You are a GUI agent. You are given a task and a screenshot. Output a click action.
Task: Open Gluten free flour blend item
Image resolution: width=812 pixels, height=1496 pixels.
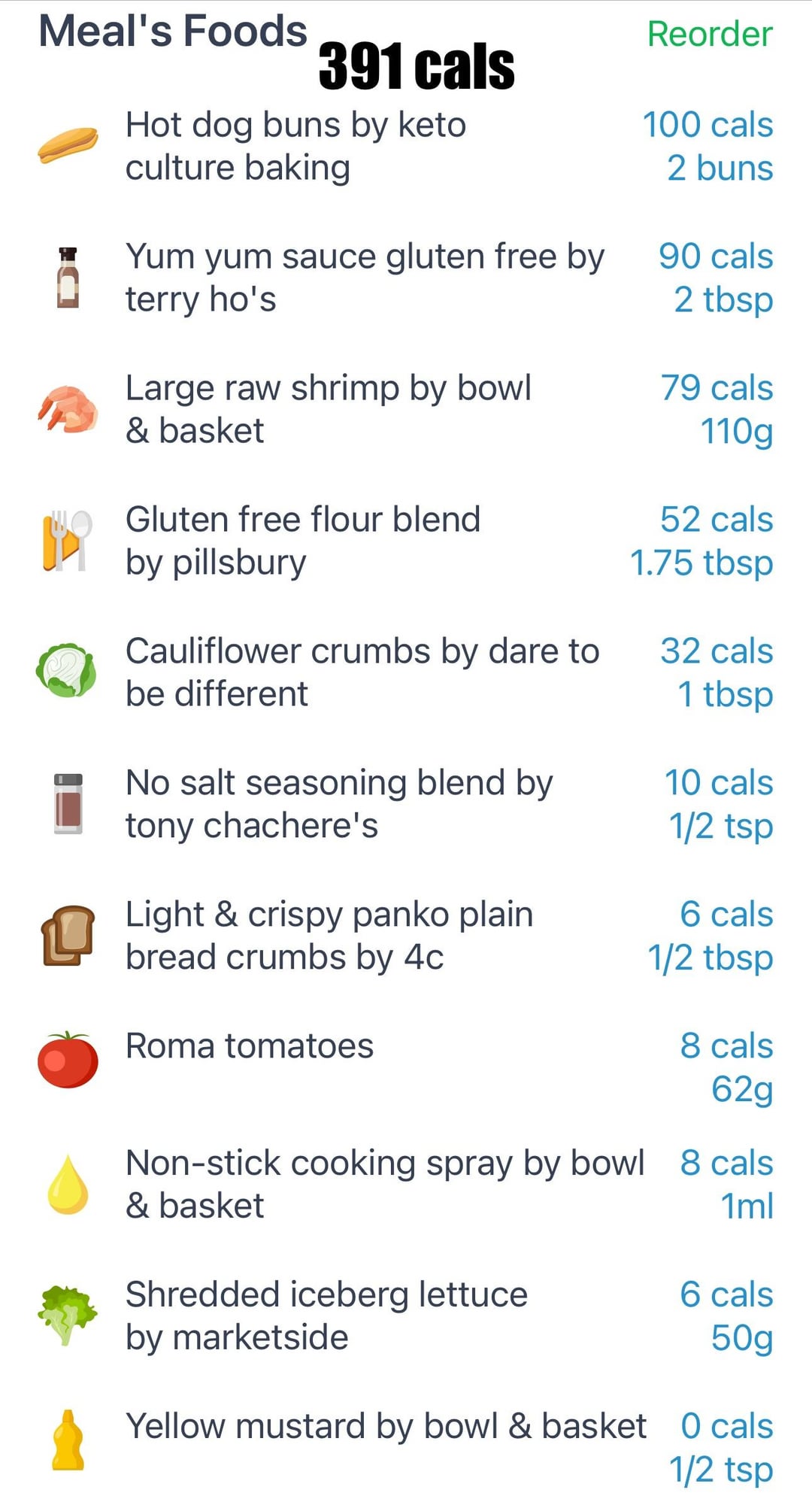click(406, 541)
